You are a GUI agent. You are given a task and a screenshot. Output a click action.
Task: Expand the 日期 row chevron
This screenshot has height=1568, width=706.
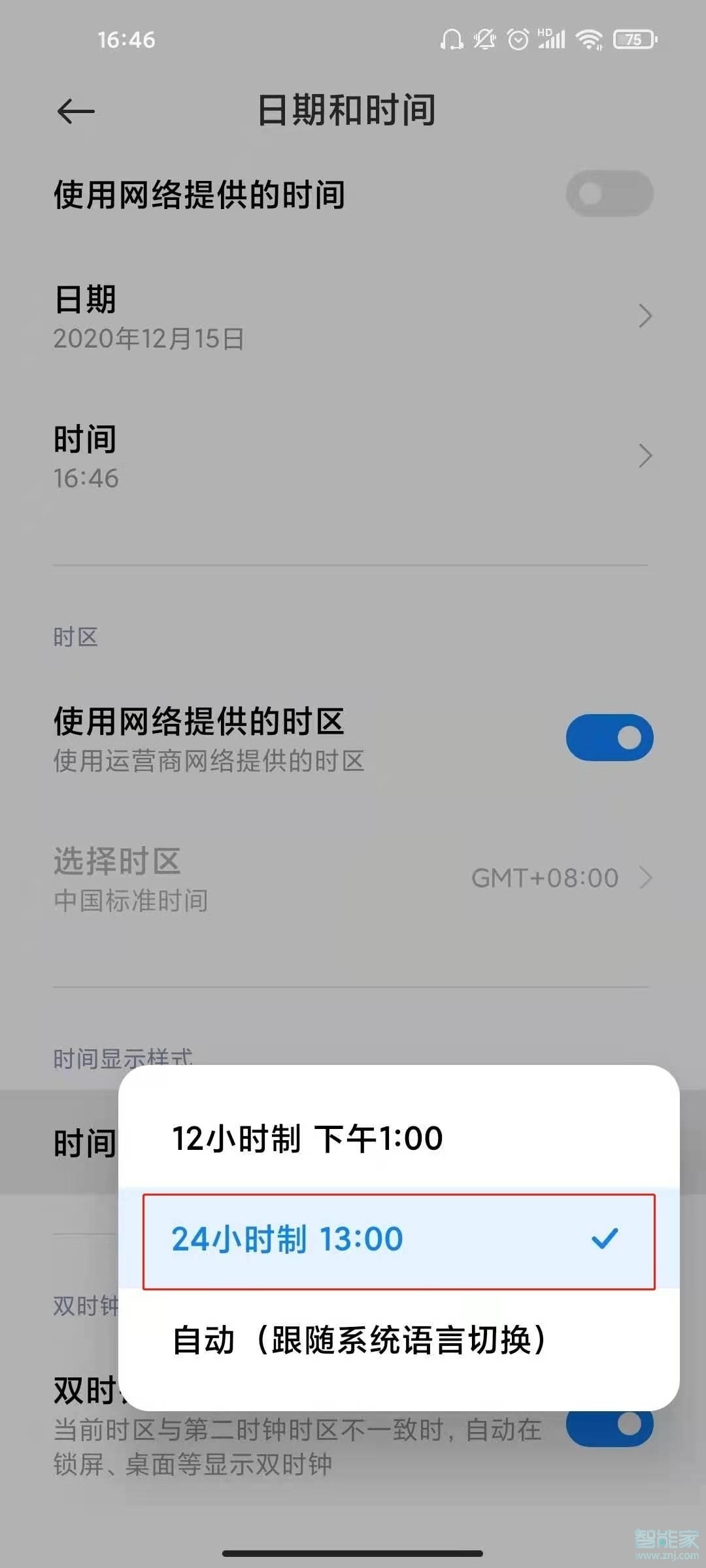(646, 317)
